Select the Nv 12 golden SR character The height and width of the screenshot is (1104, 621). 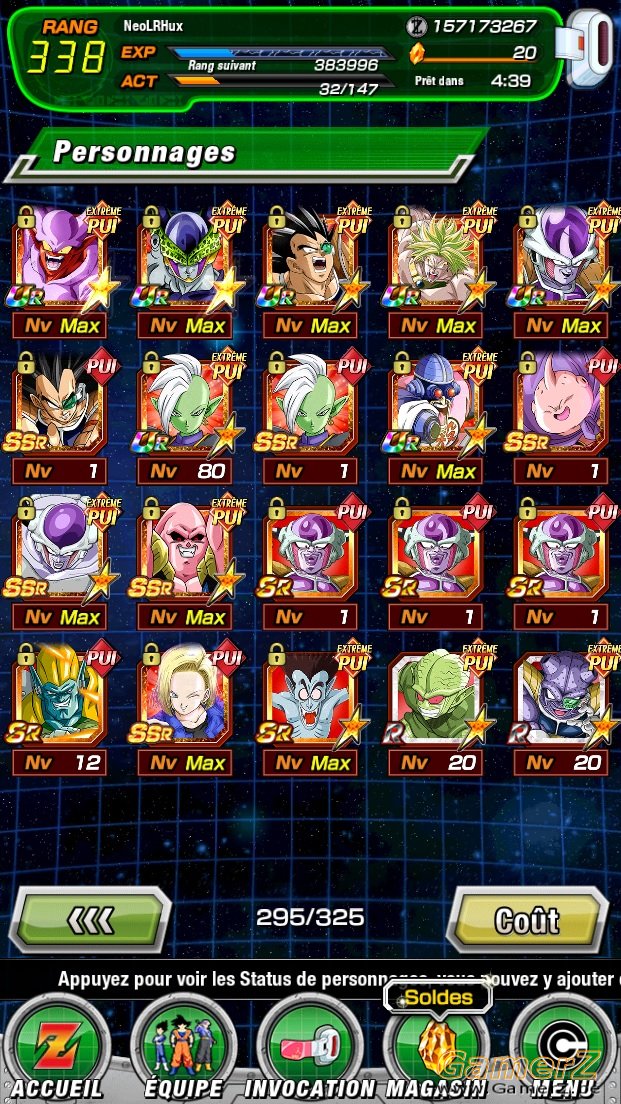coord(59,708)
